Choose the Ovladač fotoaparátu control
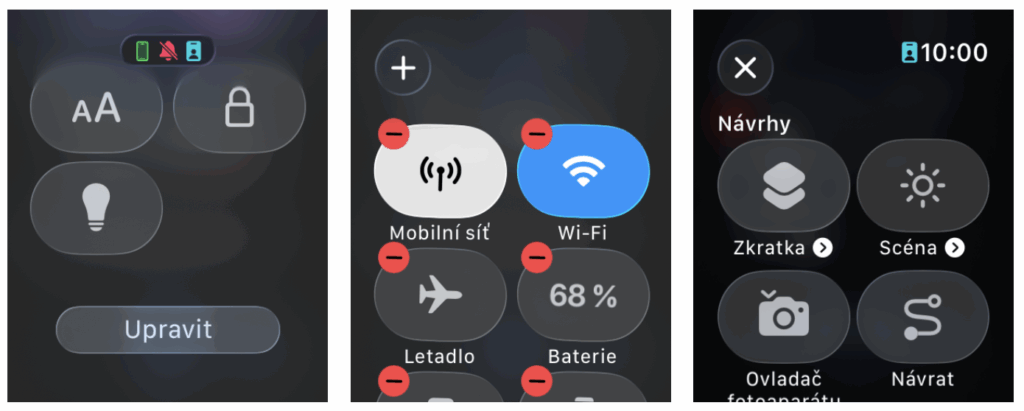 pyautogui.click(x=783, y=317)
